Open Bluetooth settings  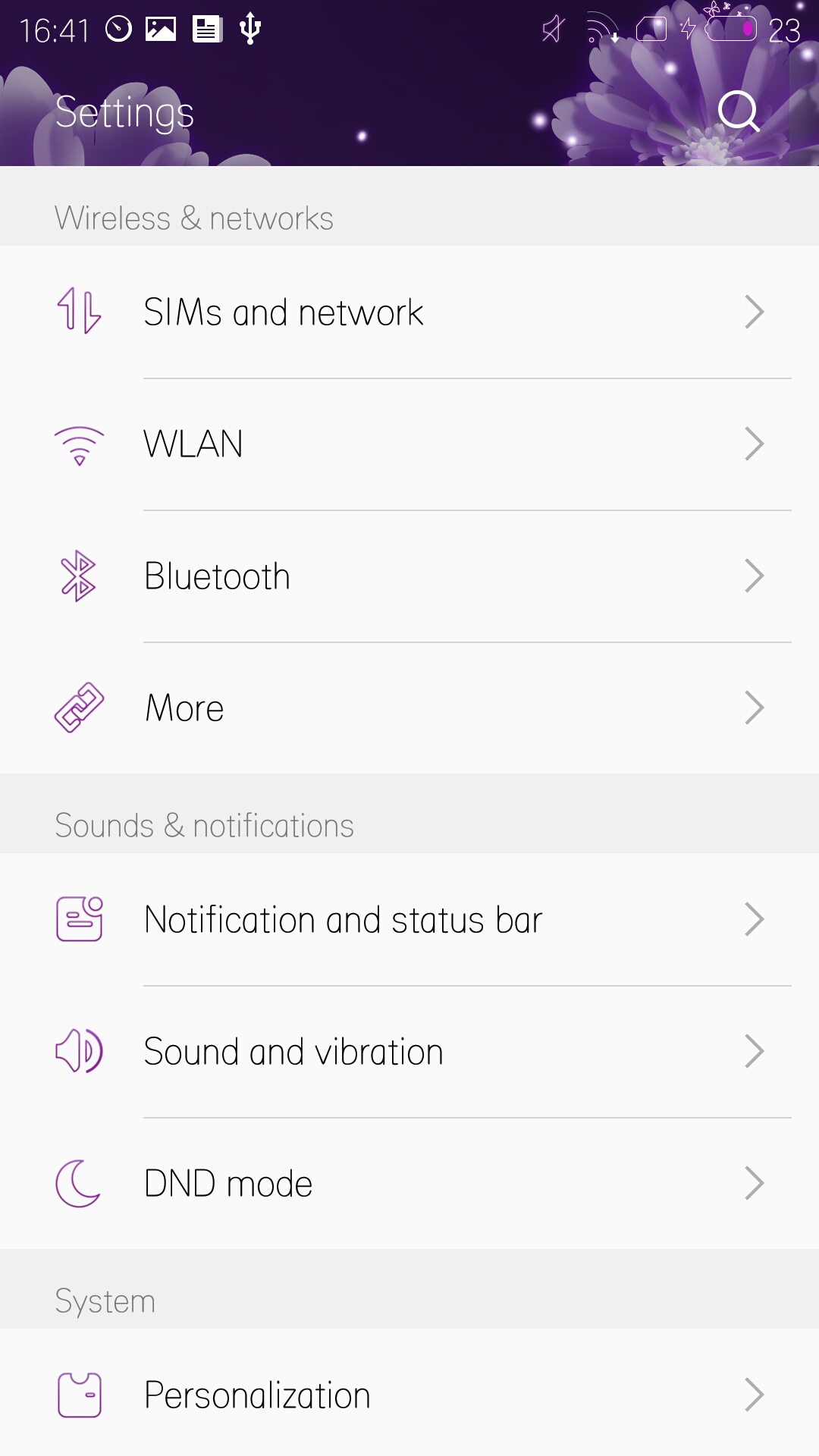tap(409, 576)
